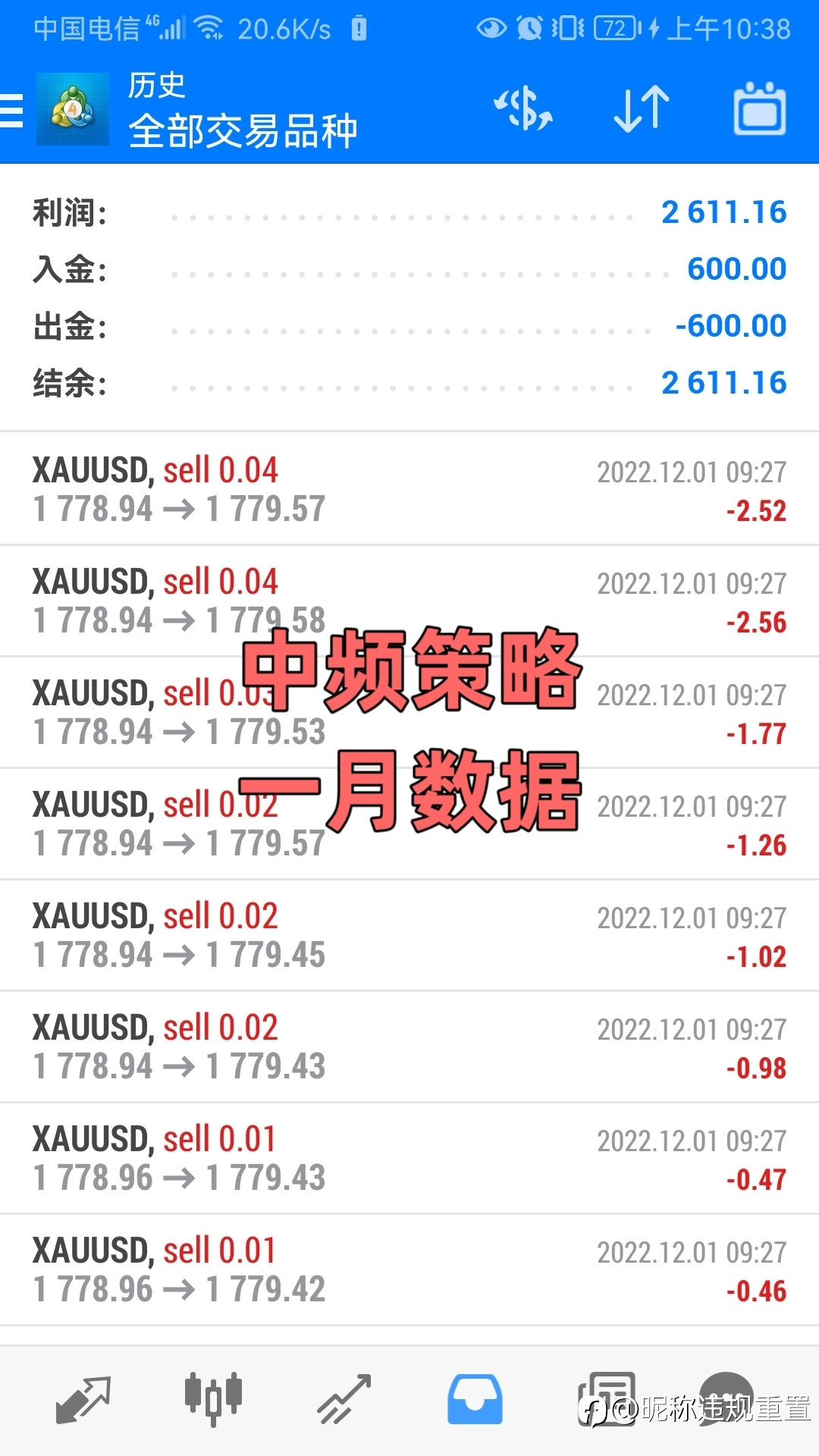Open the hamburger drawer menu
Screen dimensions: 819x1456
tap(11, 111)
